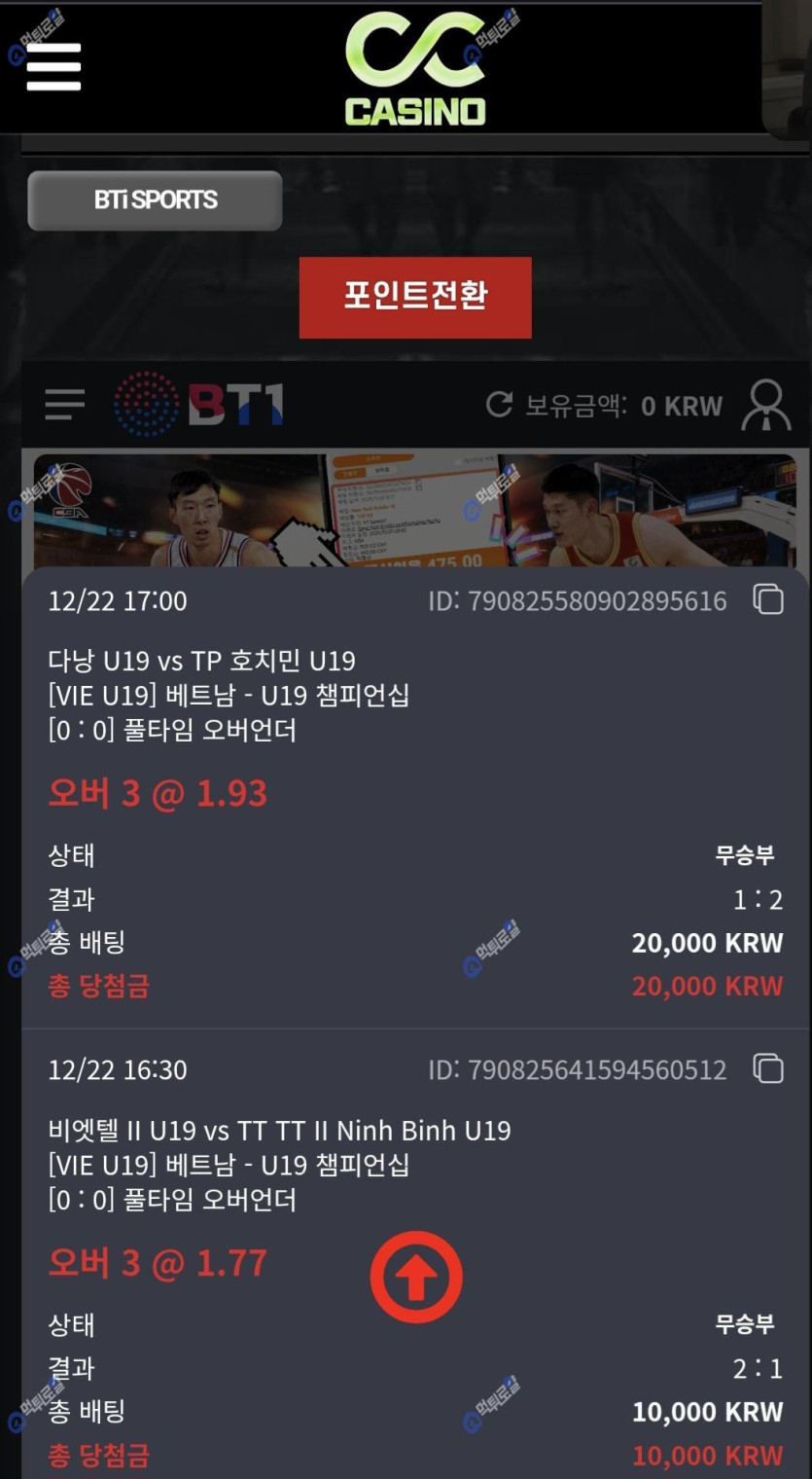Tap the BTi SPORTS button
Viewport: 812px width, 1479px height.
(155, 200)
